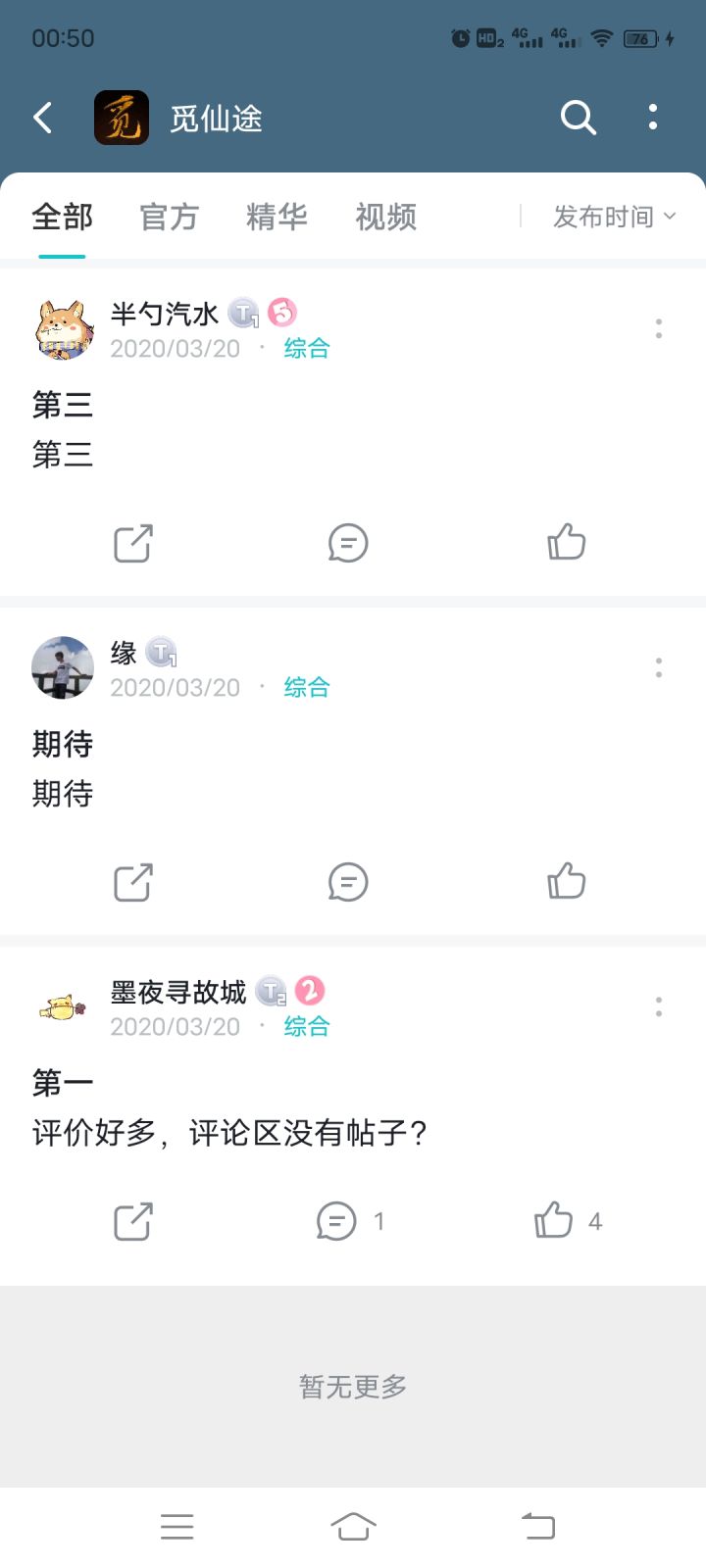View 墨夜寻故城's profile avatar

pyautogui.click(x=63, y=1007)
